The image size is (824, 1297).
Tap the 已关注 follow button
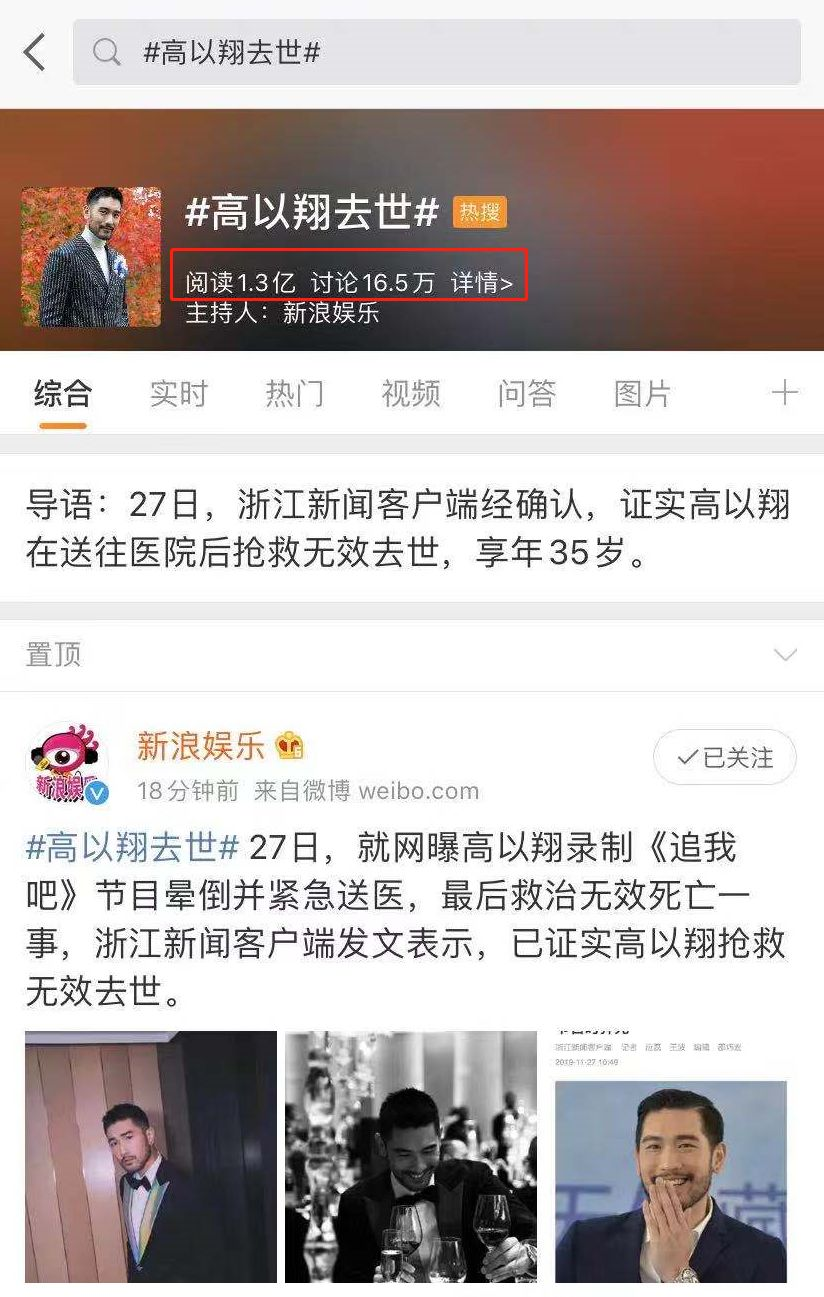(725, 758)
